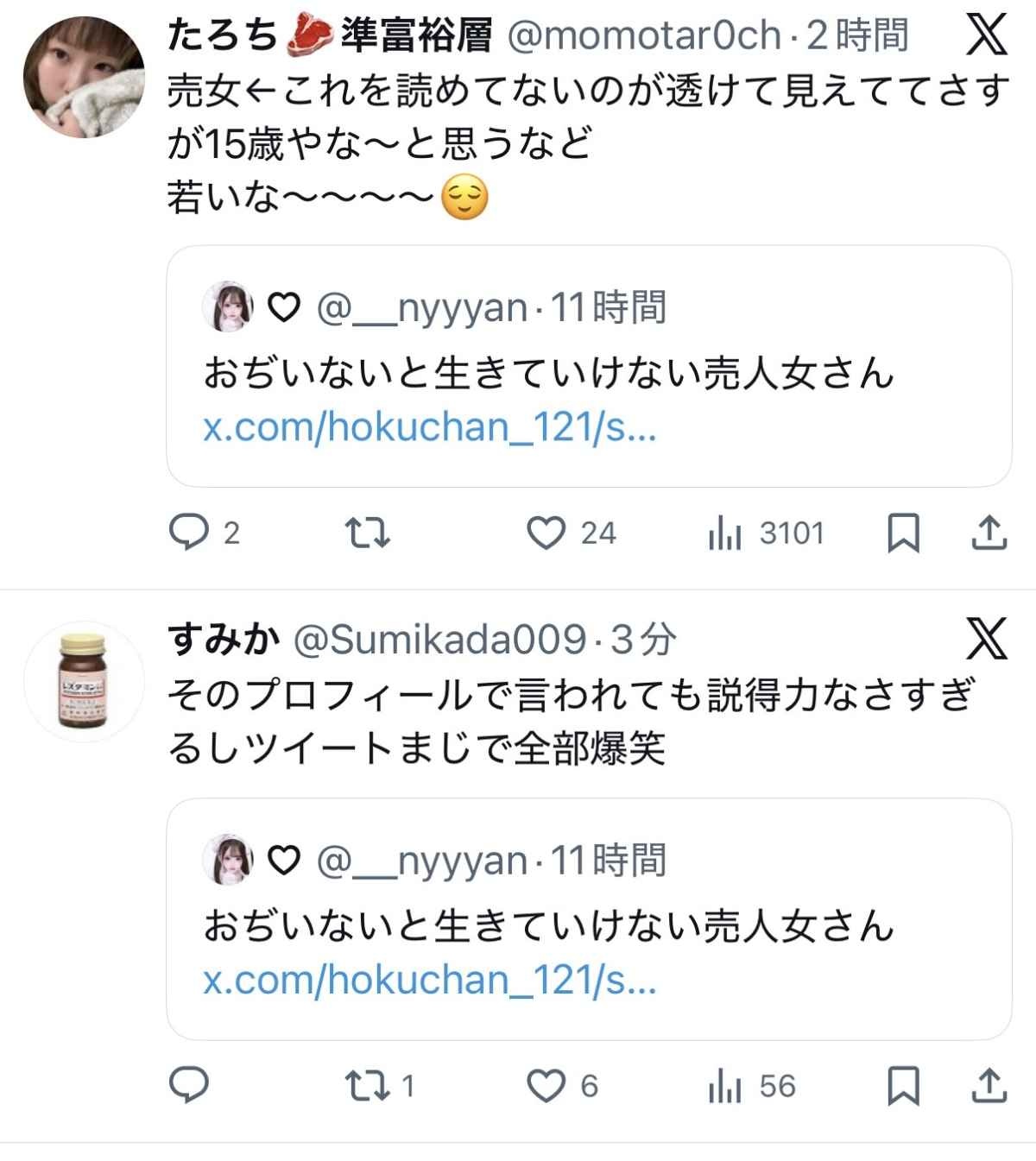Share たろち's post
The image size is (1036, 1161).
click(989, 533)
